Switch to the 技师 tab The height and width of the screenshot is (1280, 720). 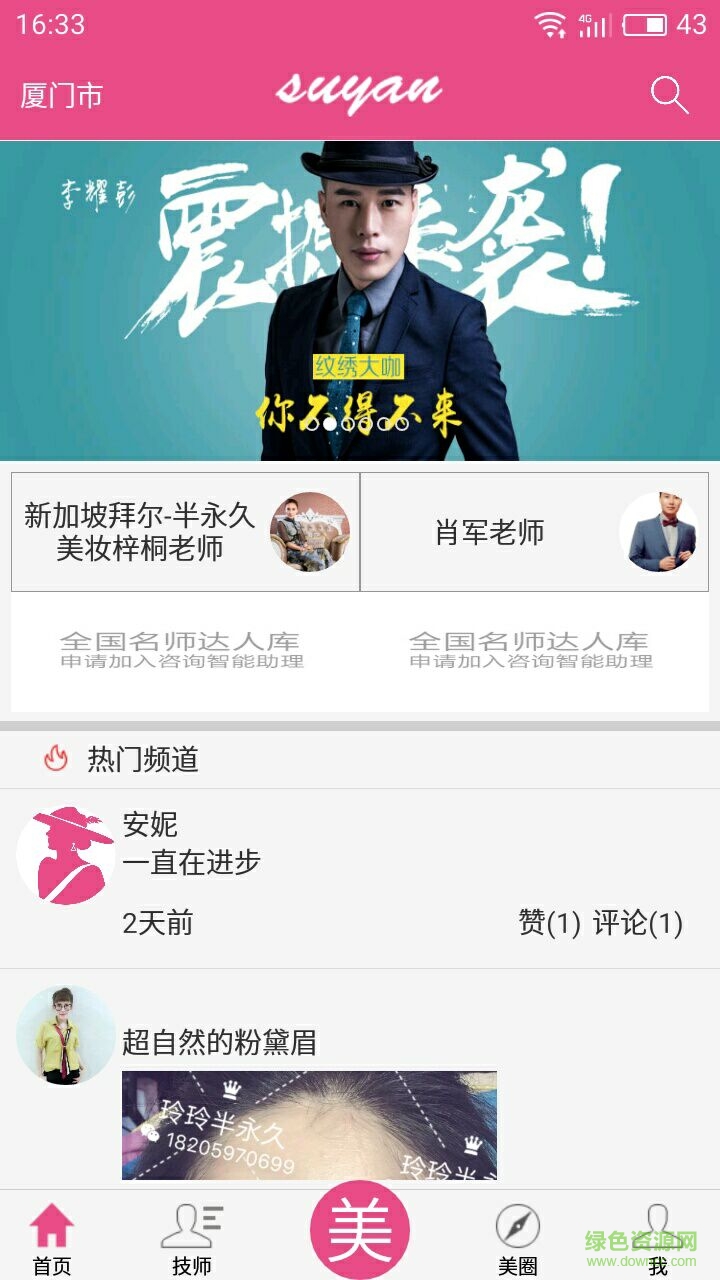(x=192, y=1238)
